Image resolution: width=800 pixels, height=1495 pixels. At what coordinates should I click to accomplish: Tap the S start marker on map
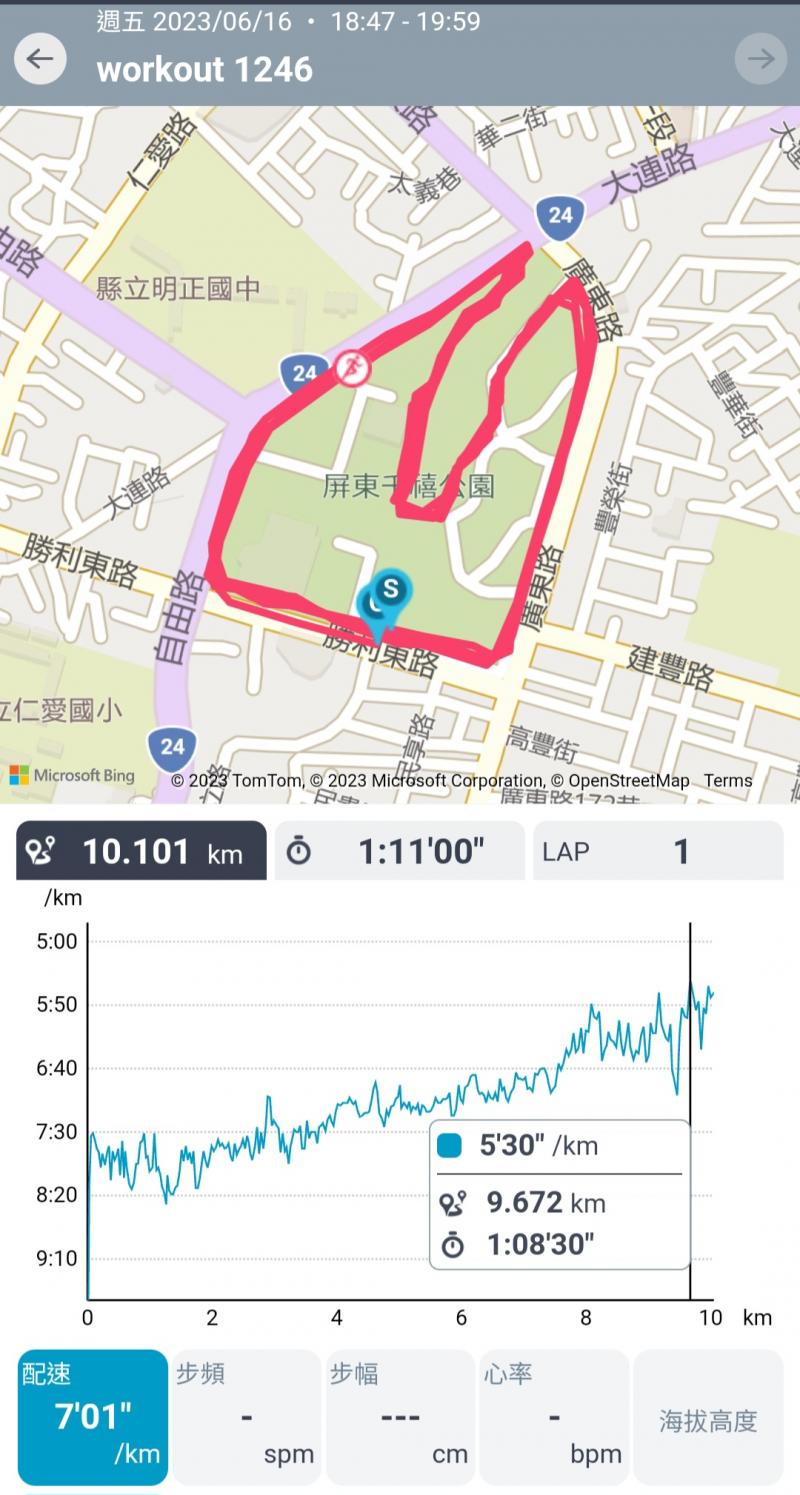(392, 589)
